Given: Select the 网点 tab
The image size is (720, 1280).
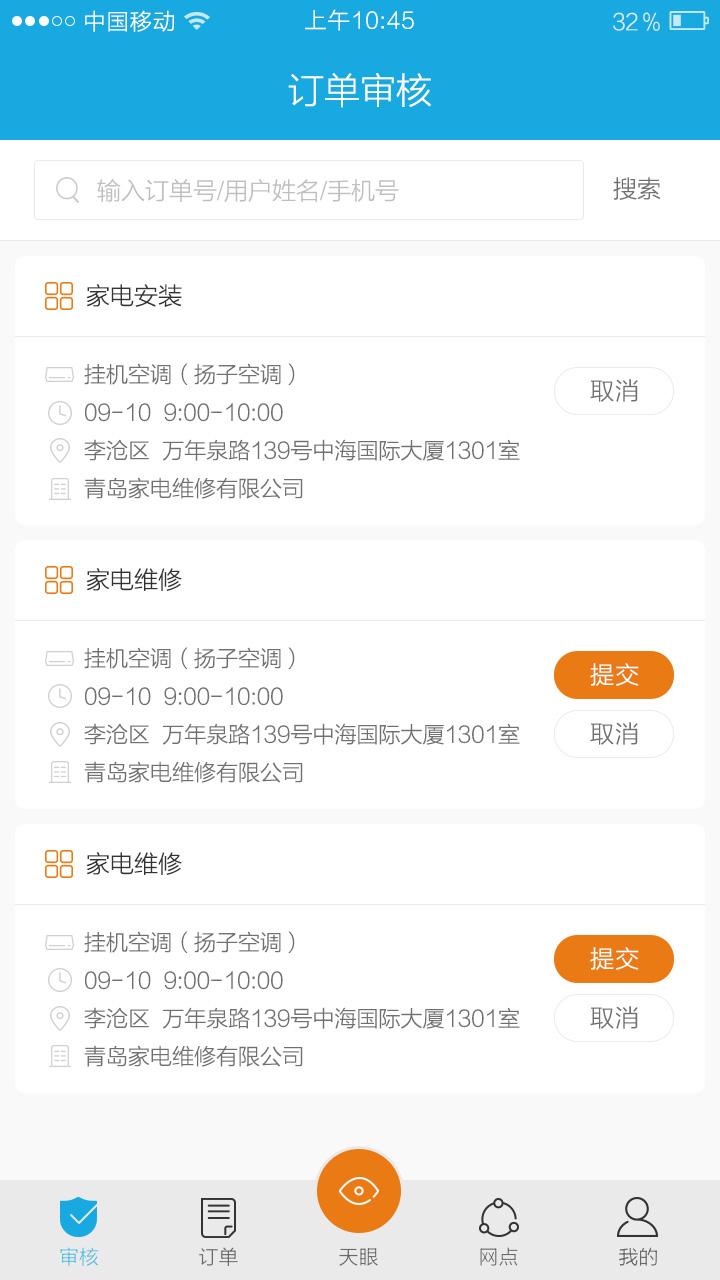Looking at the screenshot, I should click(x=498, y=1231).
